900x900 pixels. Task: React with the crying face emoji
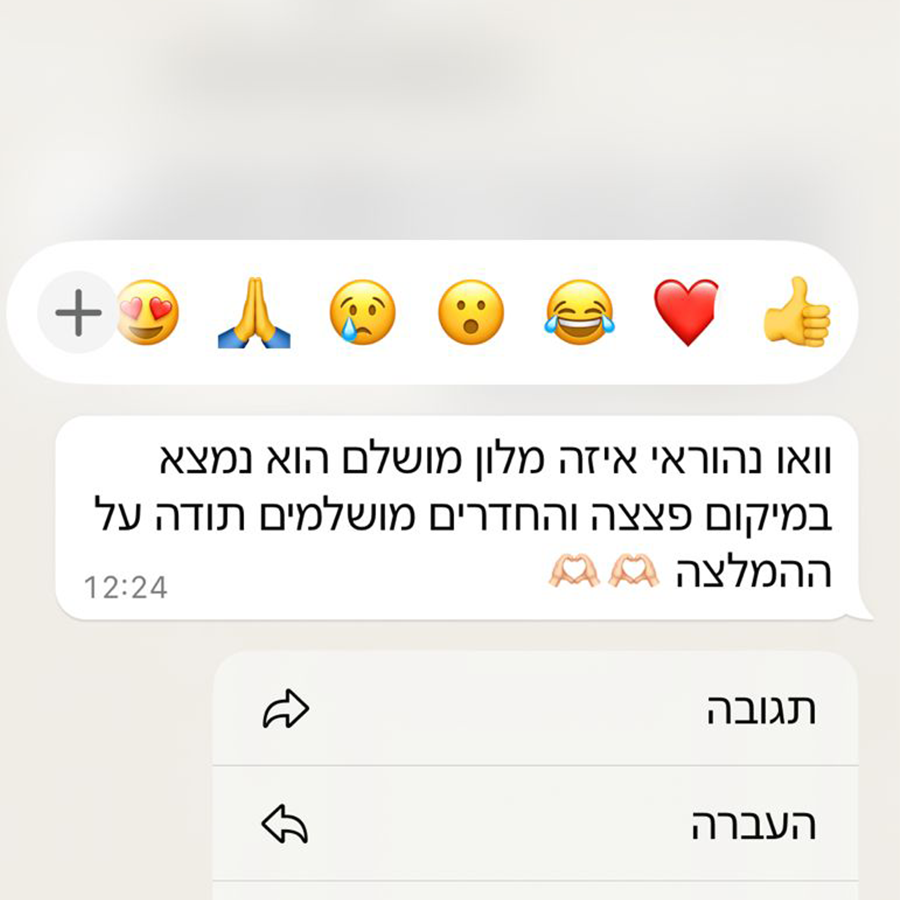coord(362,312)
